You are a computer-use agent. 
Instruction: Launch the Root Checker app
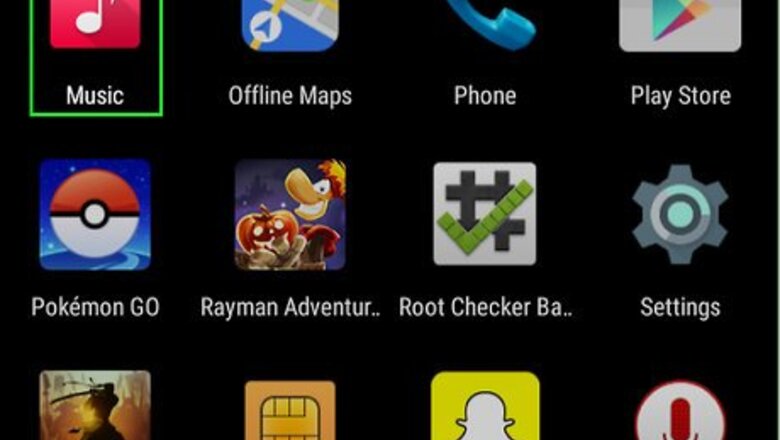pos(485,214)
